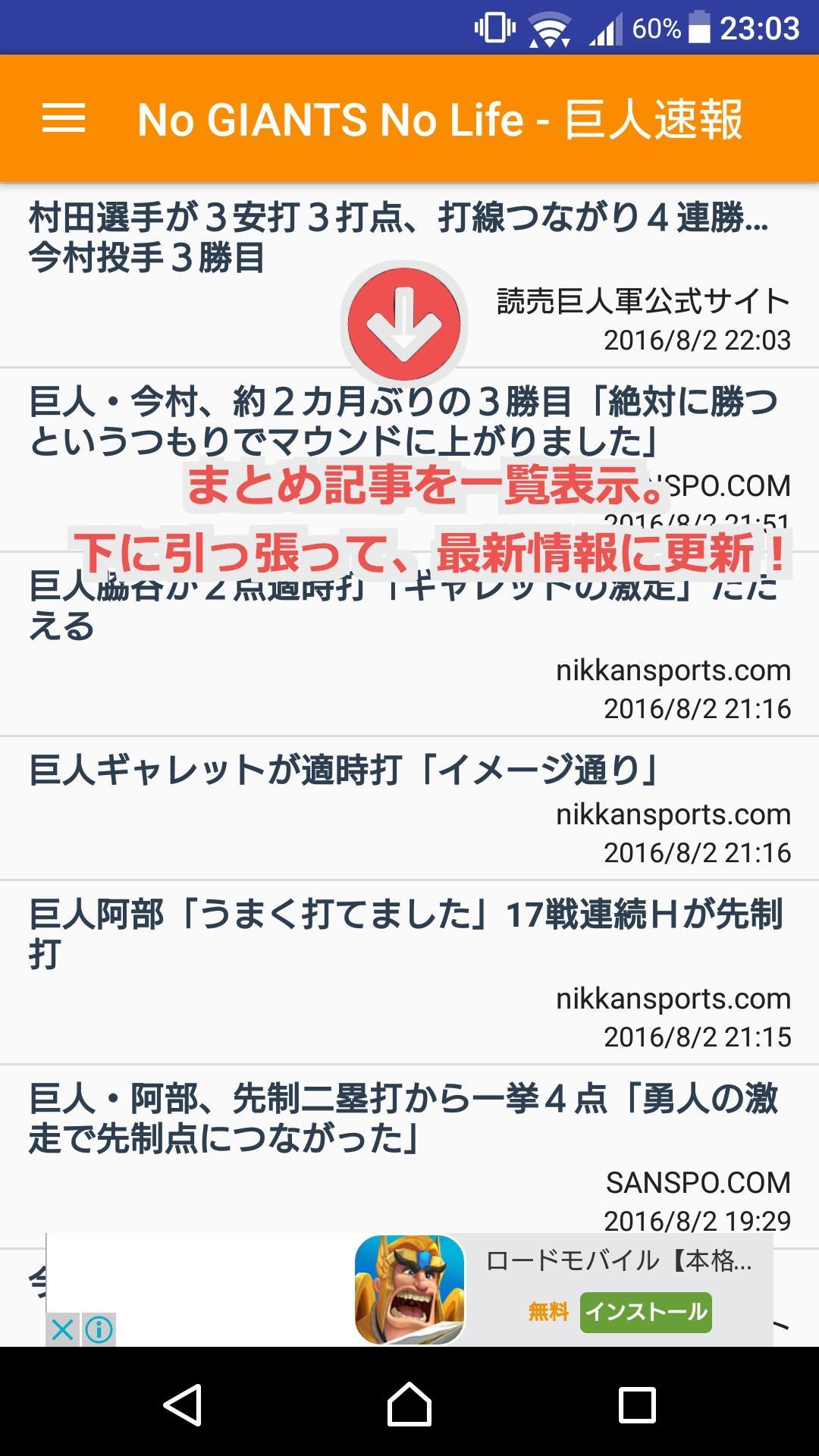
Task: Close the ad banner with the X
Action: [x=63, y=1329]
